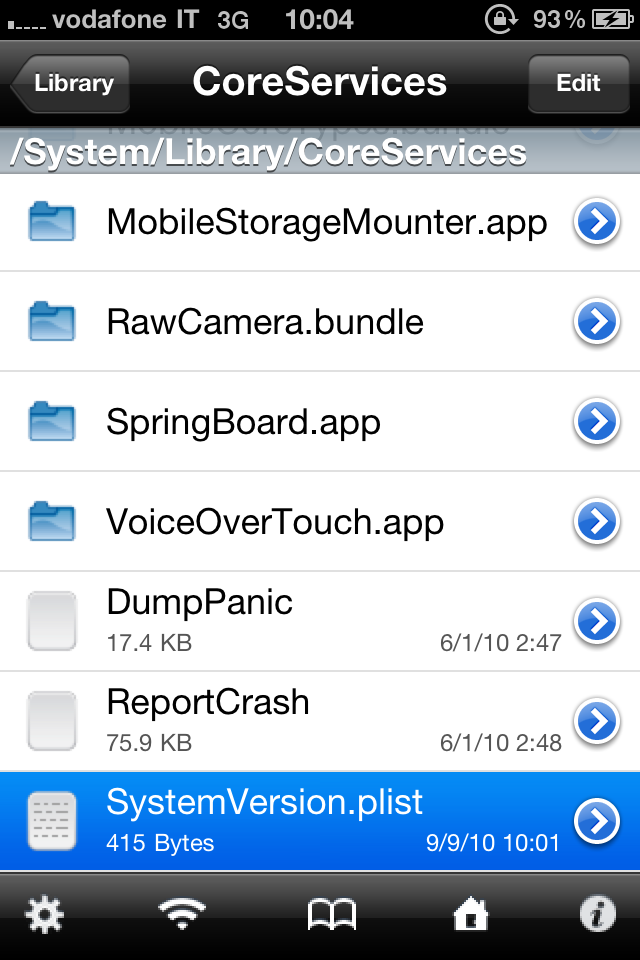Open the info icon
Screen dimensions: 640x960
[597, 915]
